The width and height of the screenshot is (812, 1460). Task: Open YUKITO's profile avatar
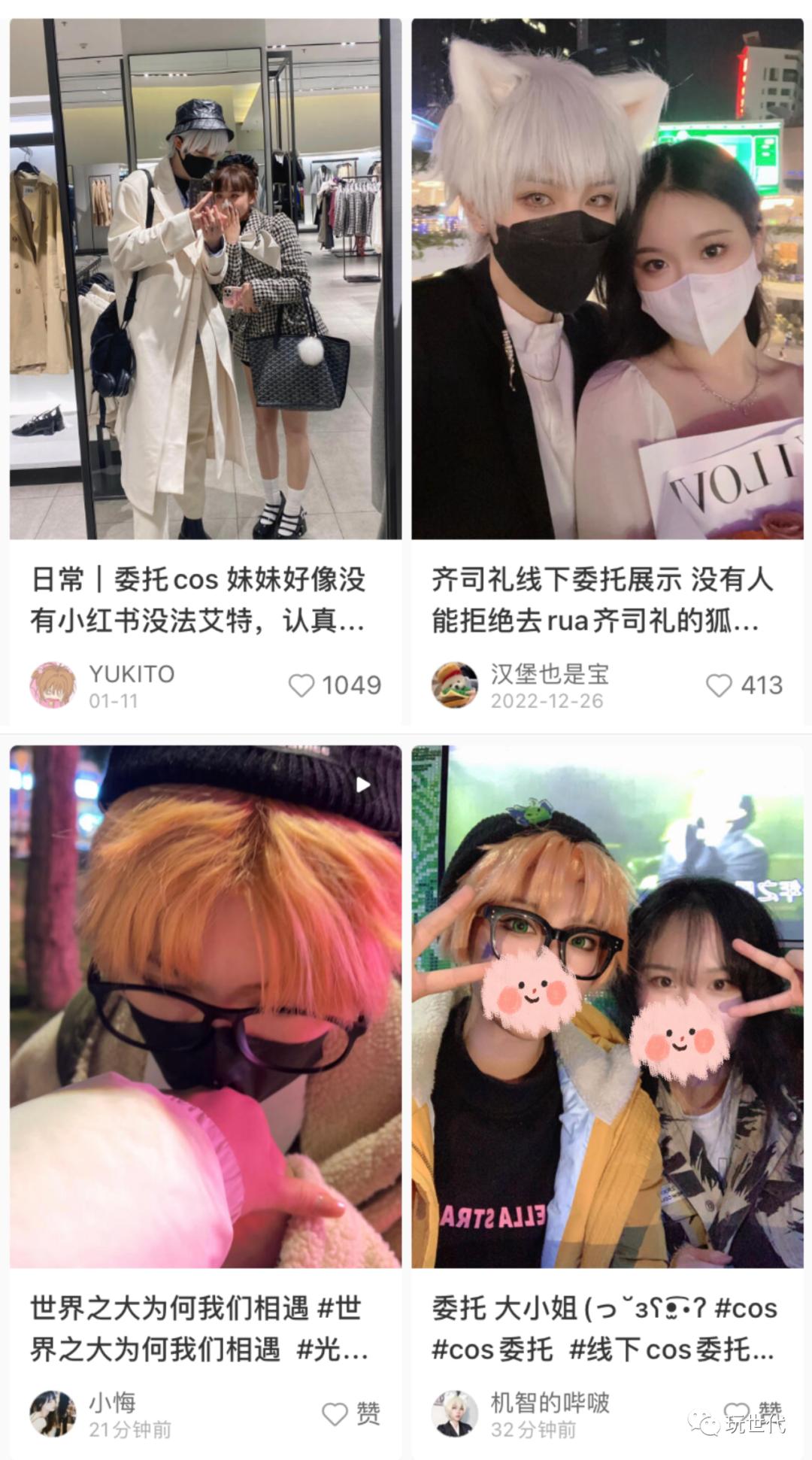(53, 685)
